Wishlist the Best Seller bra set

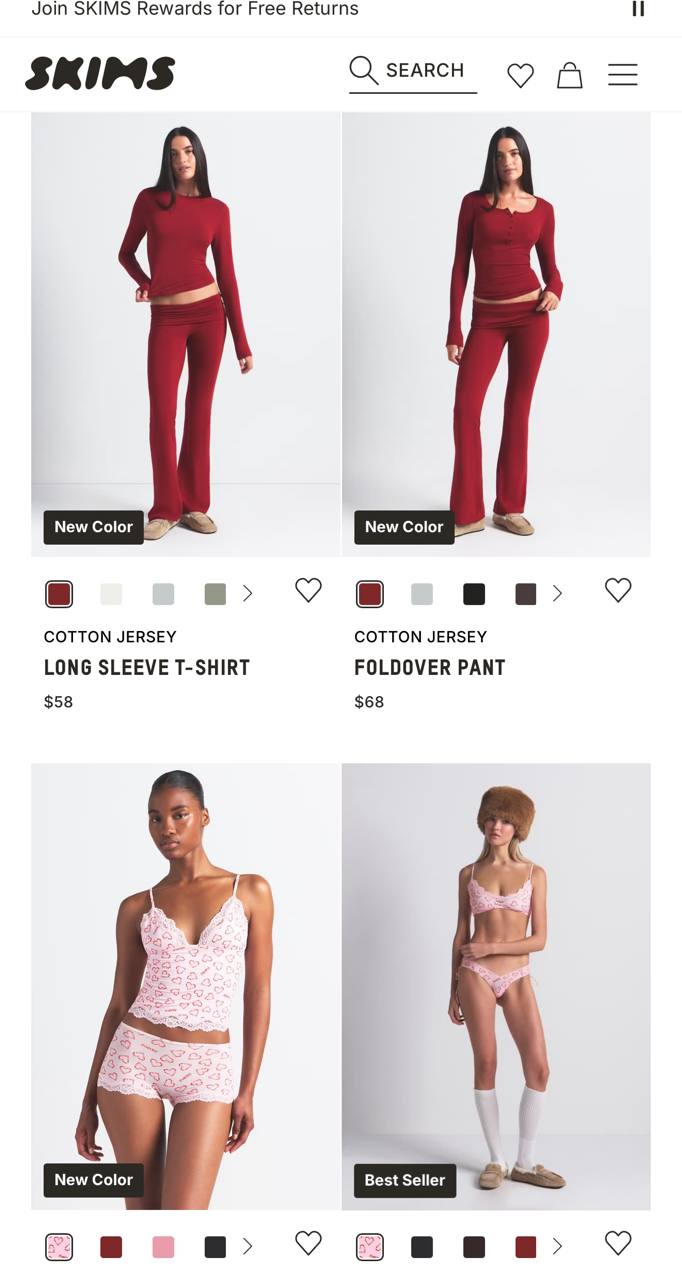click(618, 1243)
